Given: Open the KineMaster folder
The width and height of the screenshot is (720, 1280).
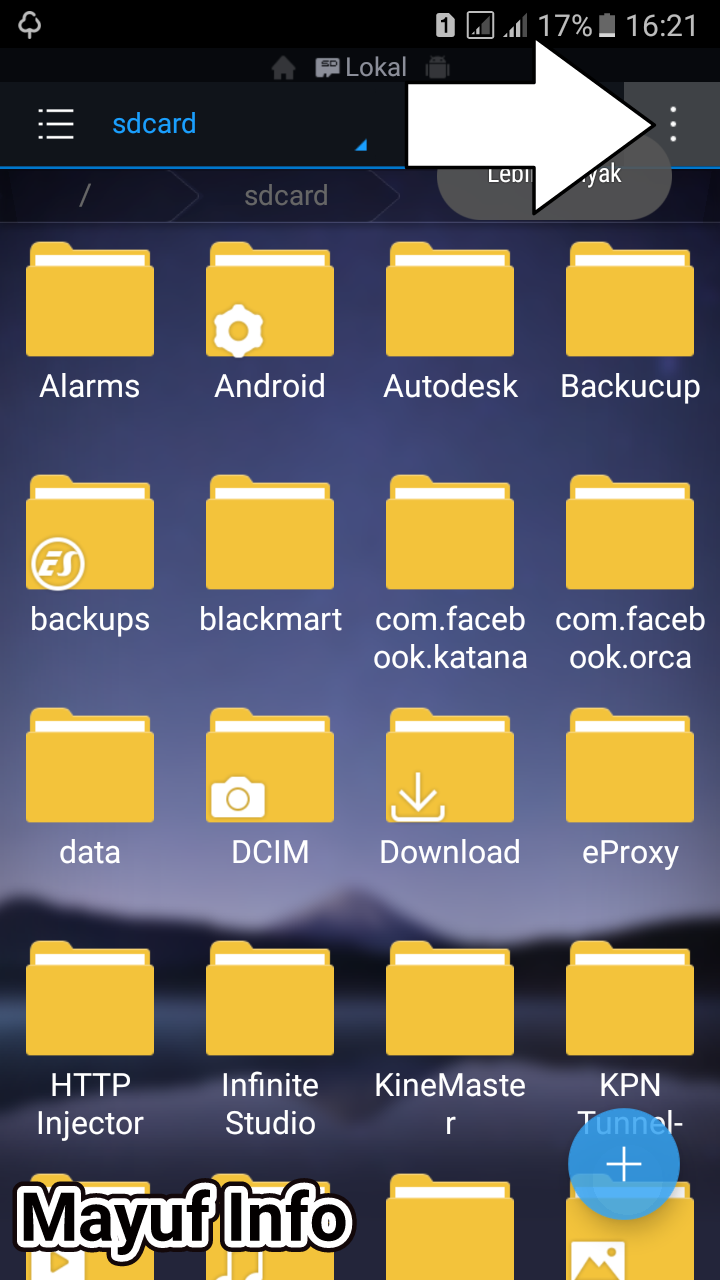Looking at the screenshot, I should tap(450, 999).
